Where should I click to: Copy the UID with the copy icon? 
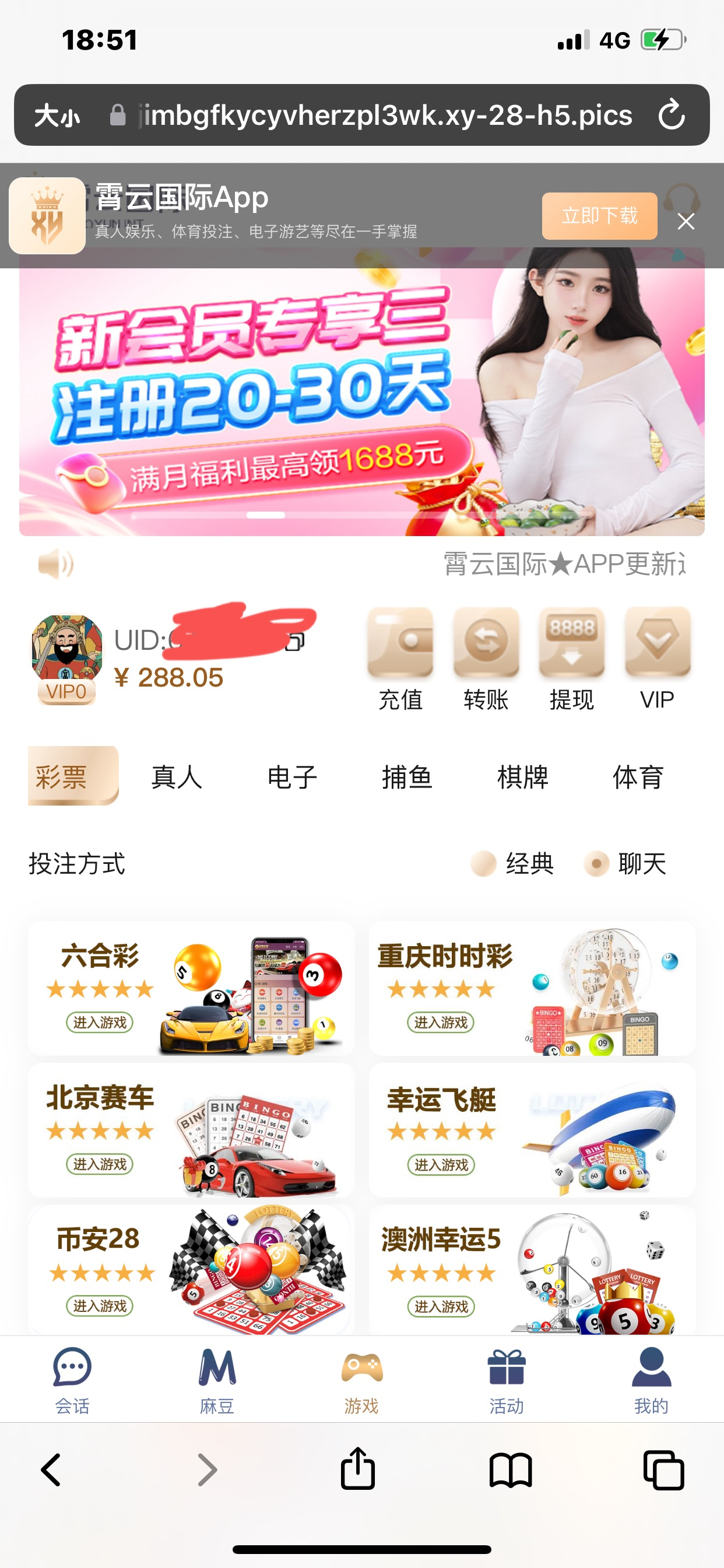tap(296, 642)
